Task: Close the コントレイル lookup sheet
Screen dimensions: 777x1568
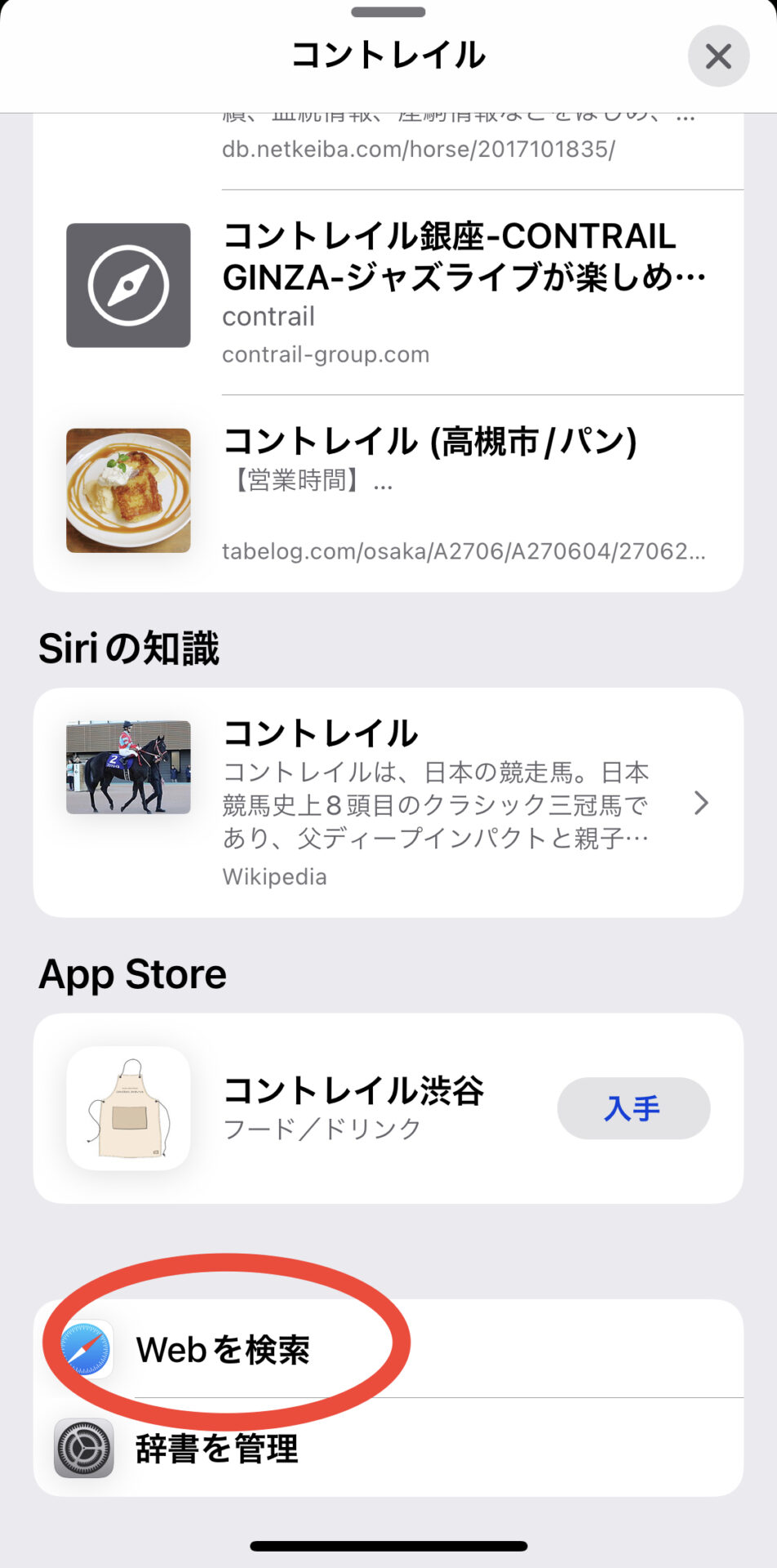Action: tap(718, 56)
